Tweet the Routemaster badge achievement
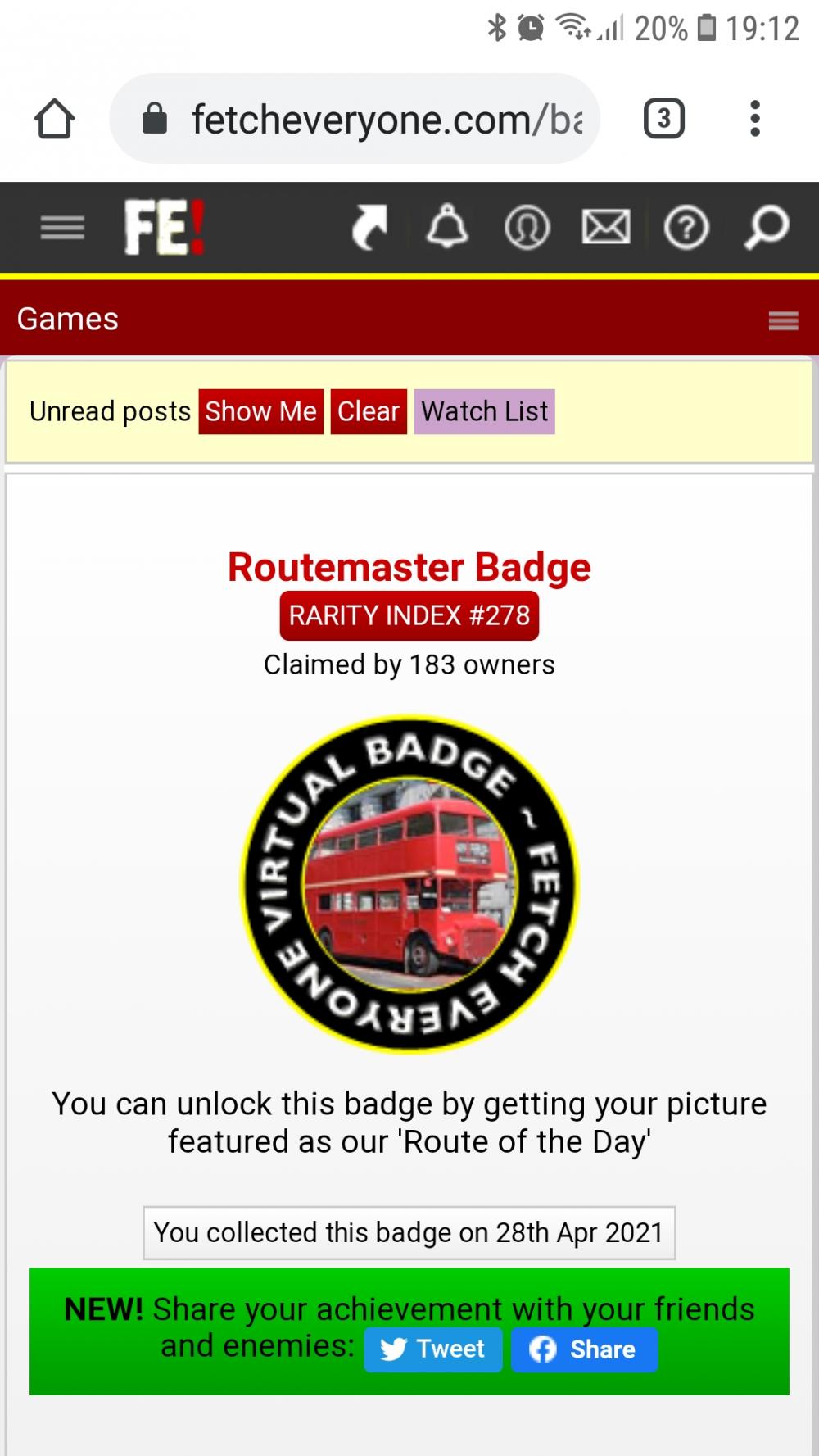This screenshot has height=1456, width=819. 432,1349
